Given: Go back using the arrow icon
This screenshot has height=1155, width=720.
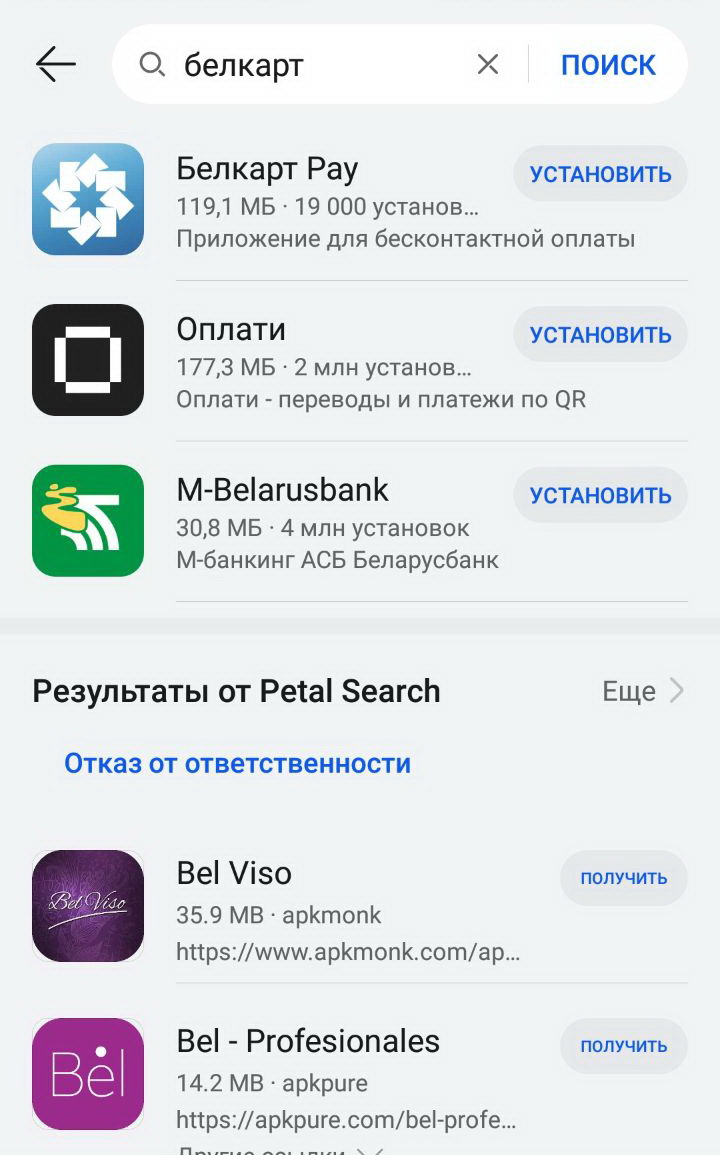Looking at the screenshot, I should [56, 64].
